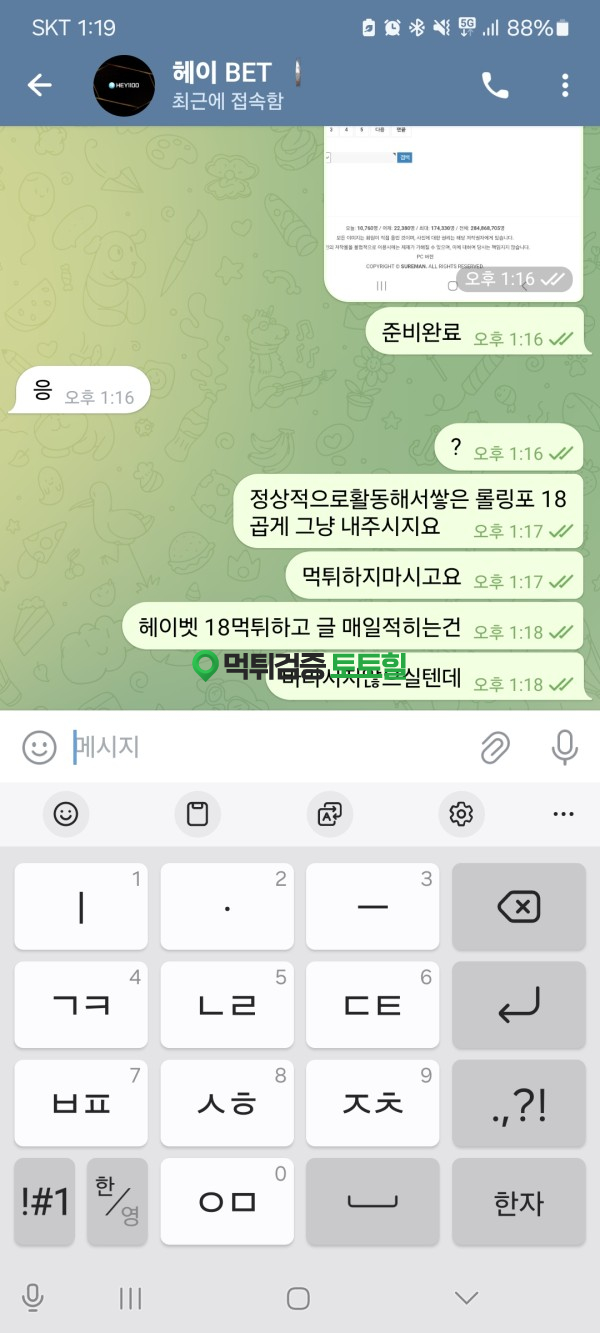Tap the 한자 key
Image resolution: width=600 pixels, height=1333 pixels.
click(x=518, y=1201)
